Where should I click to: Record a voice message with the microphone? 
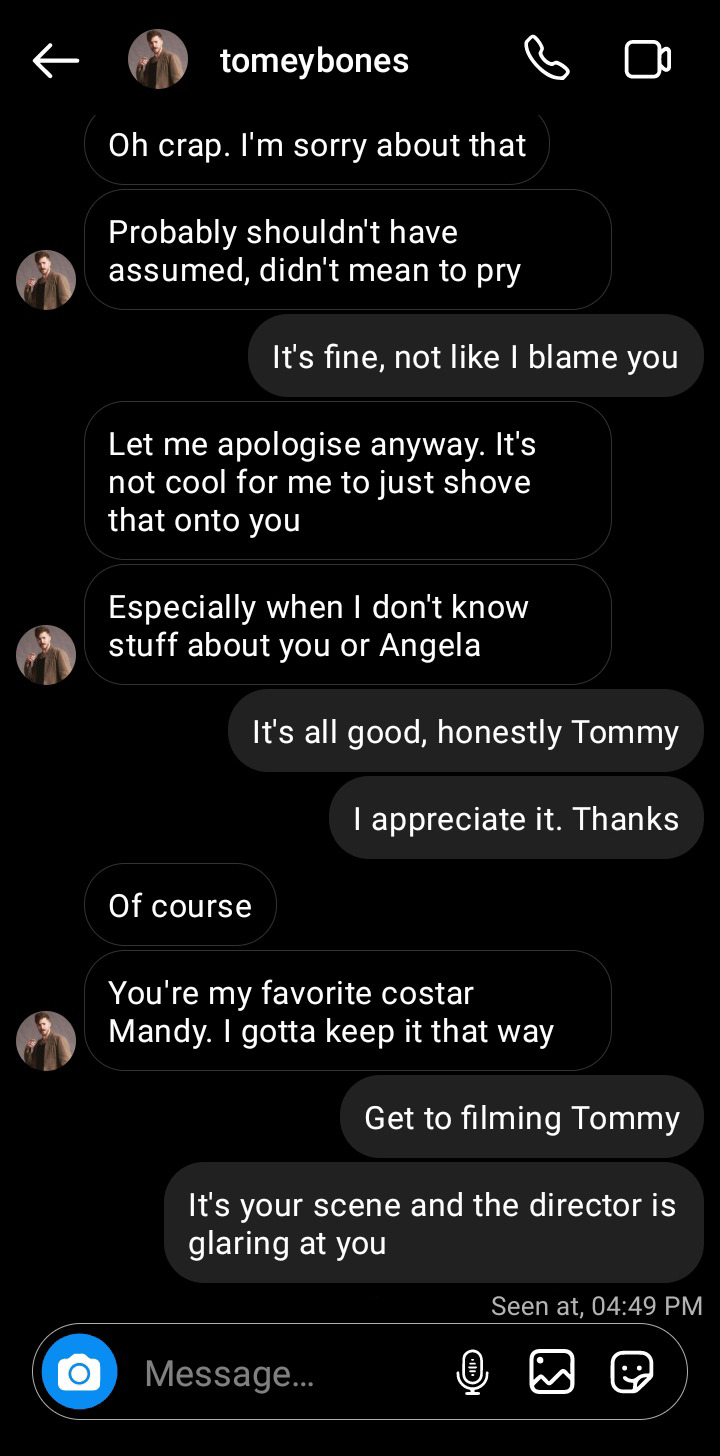click(x=472, y=1372)
